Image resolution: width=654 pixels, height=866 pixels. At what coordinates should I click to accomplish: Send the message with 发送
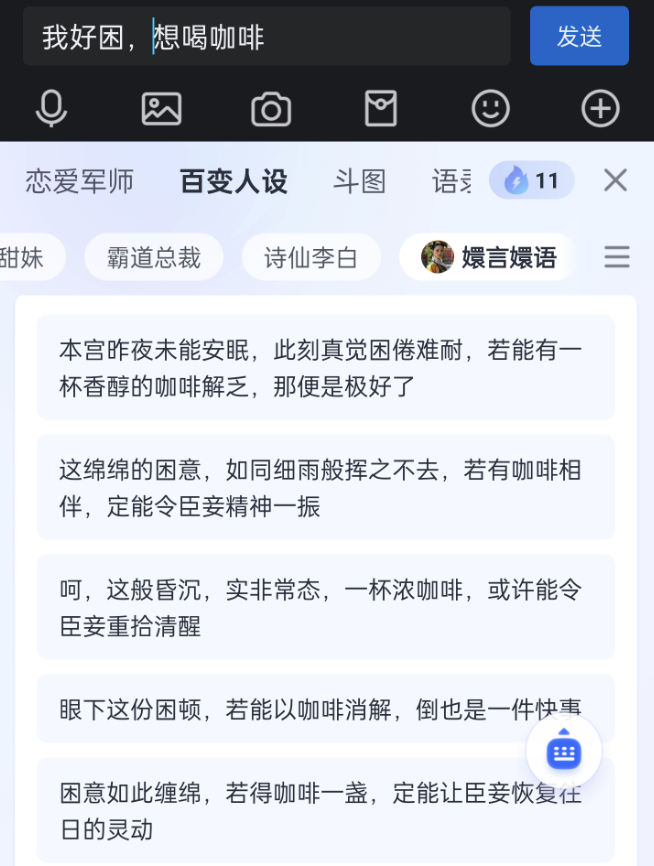579,37
